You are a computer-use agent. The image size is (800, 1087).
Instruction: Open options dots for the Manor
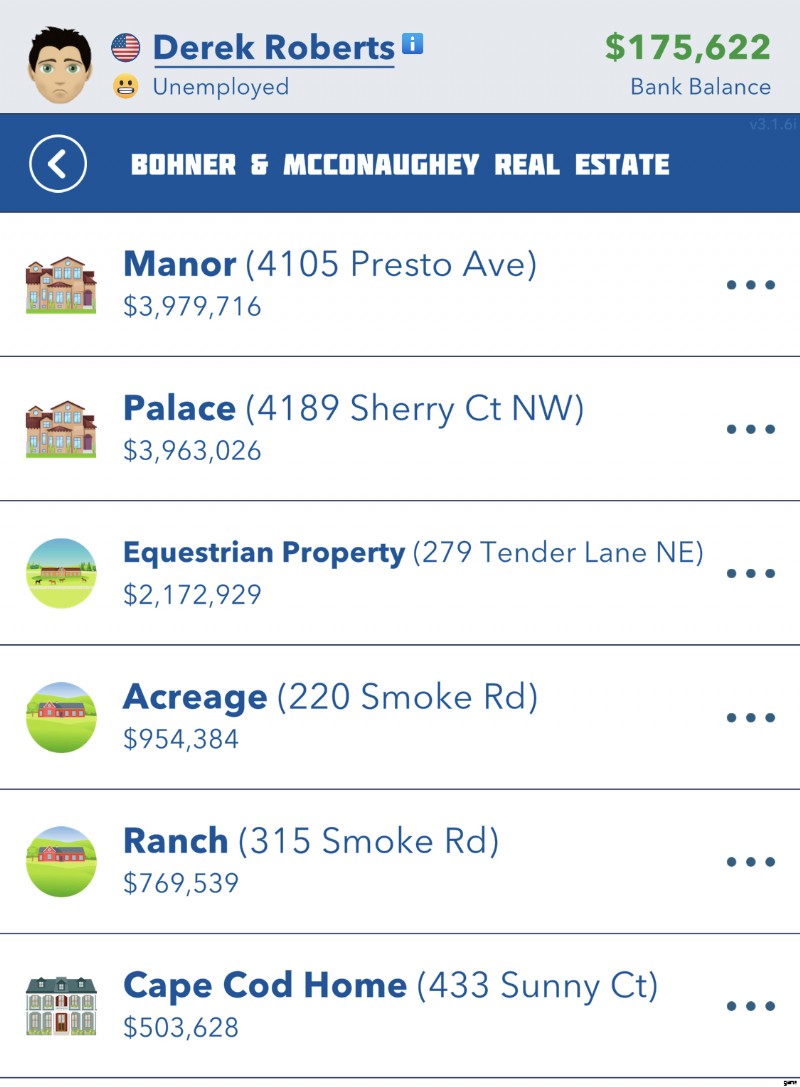(751, 285)
